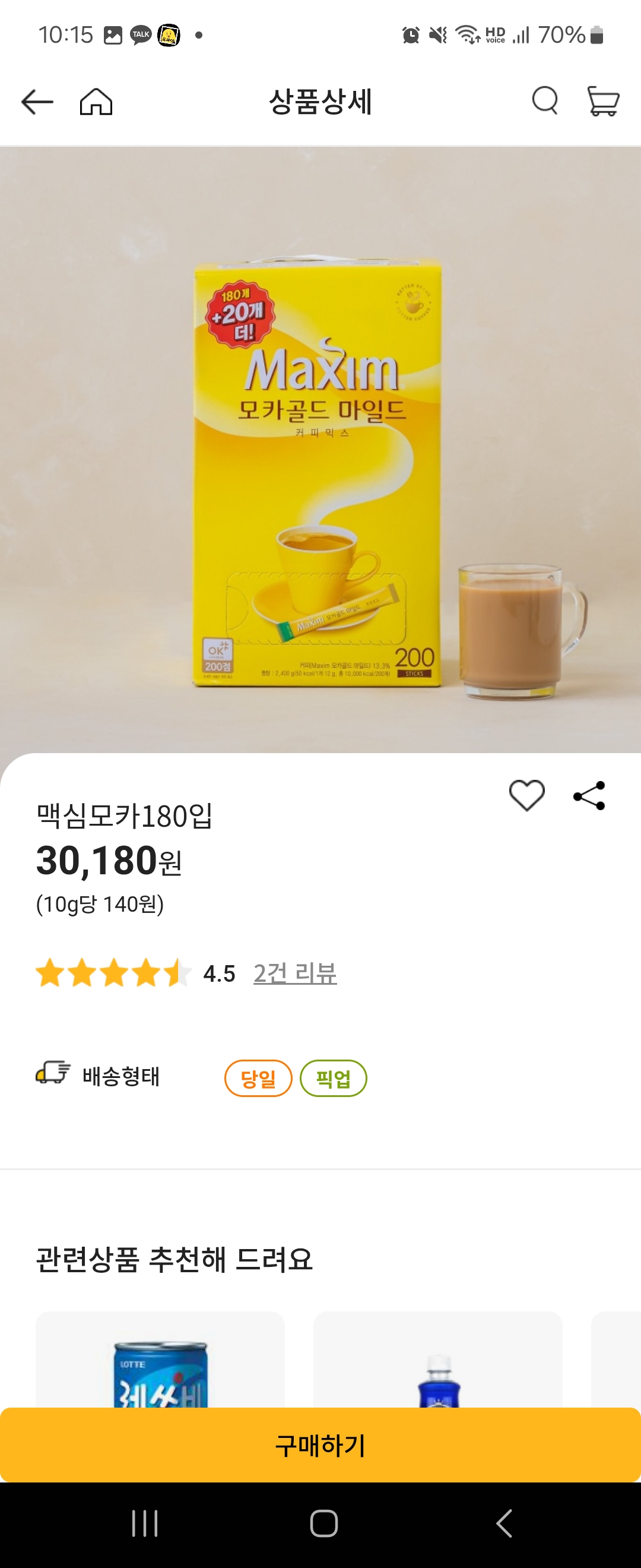Switch focus to the 상품상세 title bar
The width and height of the screenshot is (641, 1568).
click(320, 102)
